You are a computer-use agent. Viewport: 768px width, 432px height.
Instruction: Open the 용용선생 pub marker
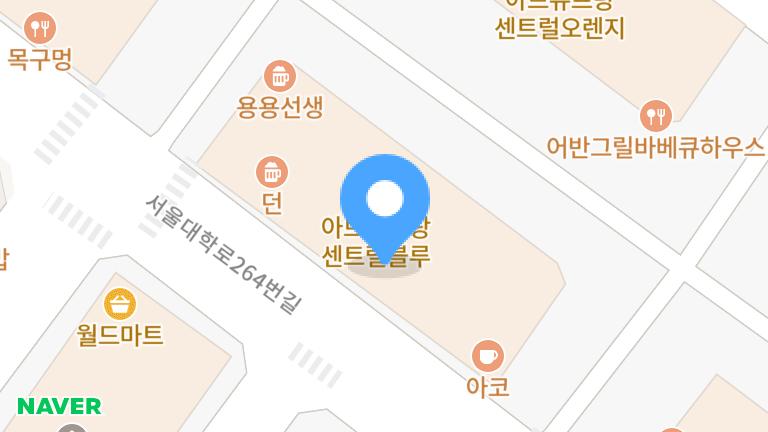pos(279,76)
